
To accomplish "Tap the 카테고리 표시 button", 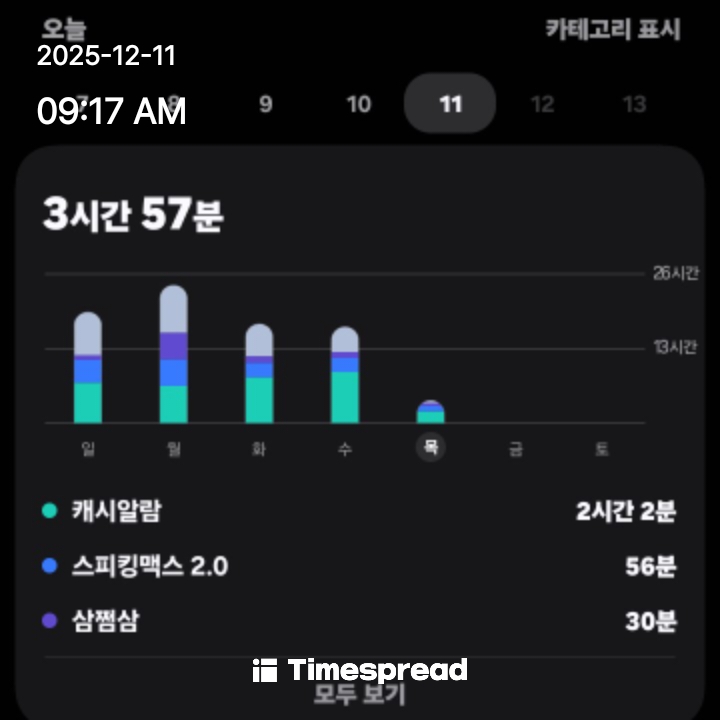I will click(x=612, y=30).
